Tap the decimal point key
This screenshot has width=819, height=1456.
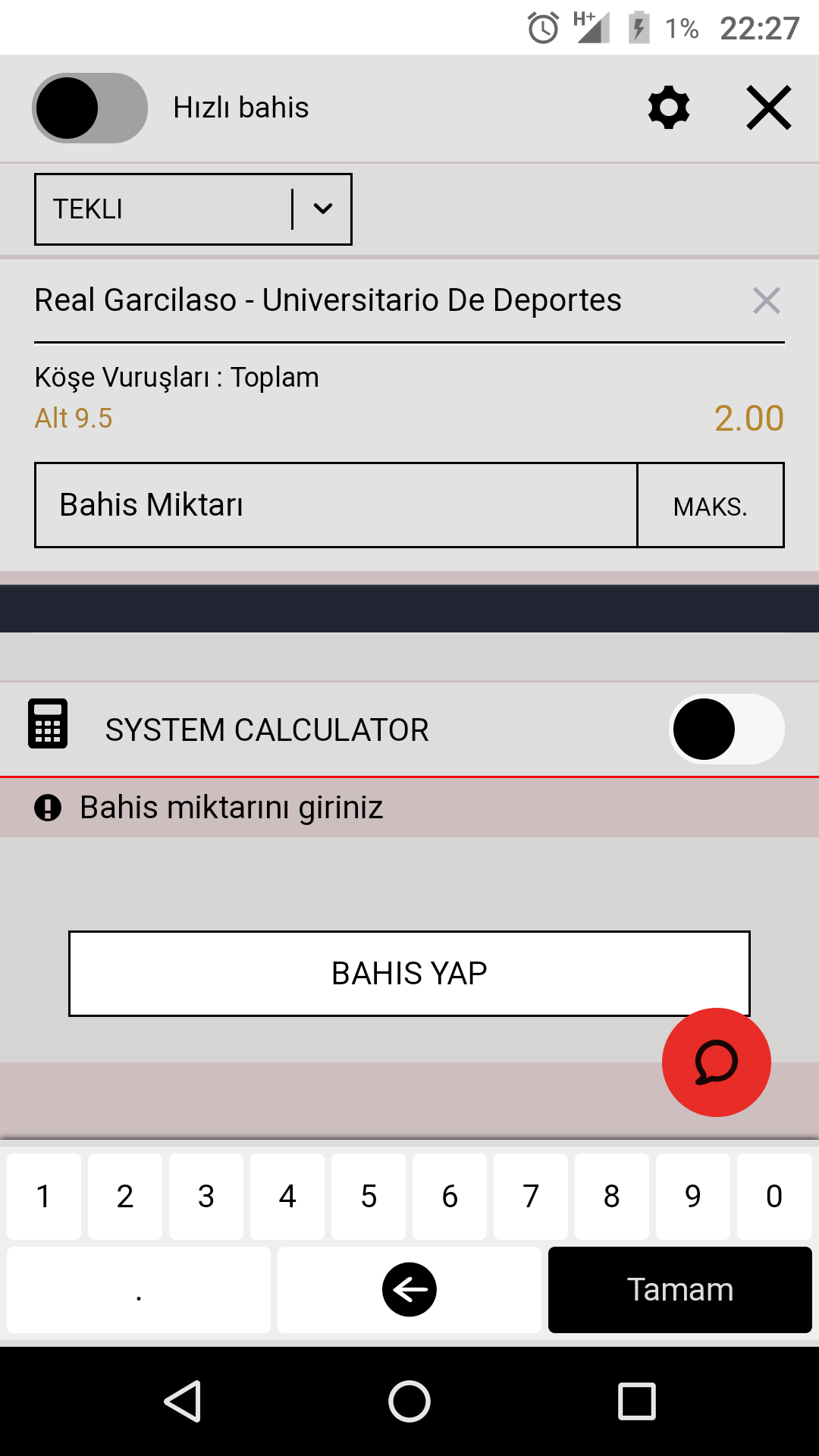click(x=139, y=1290)
